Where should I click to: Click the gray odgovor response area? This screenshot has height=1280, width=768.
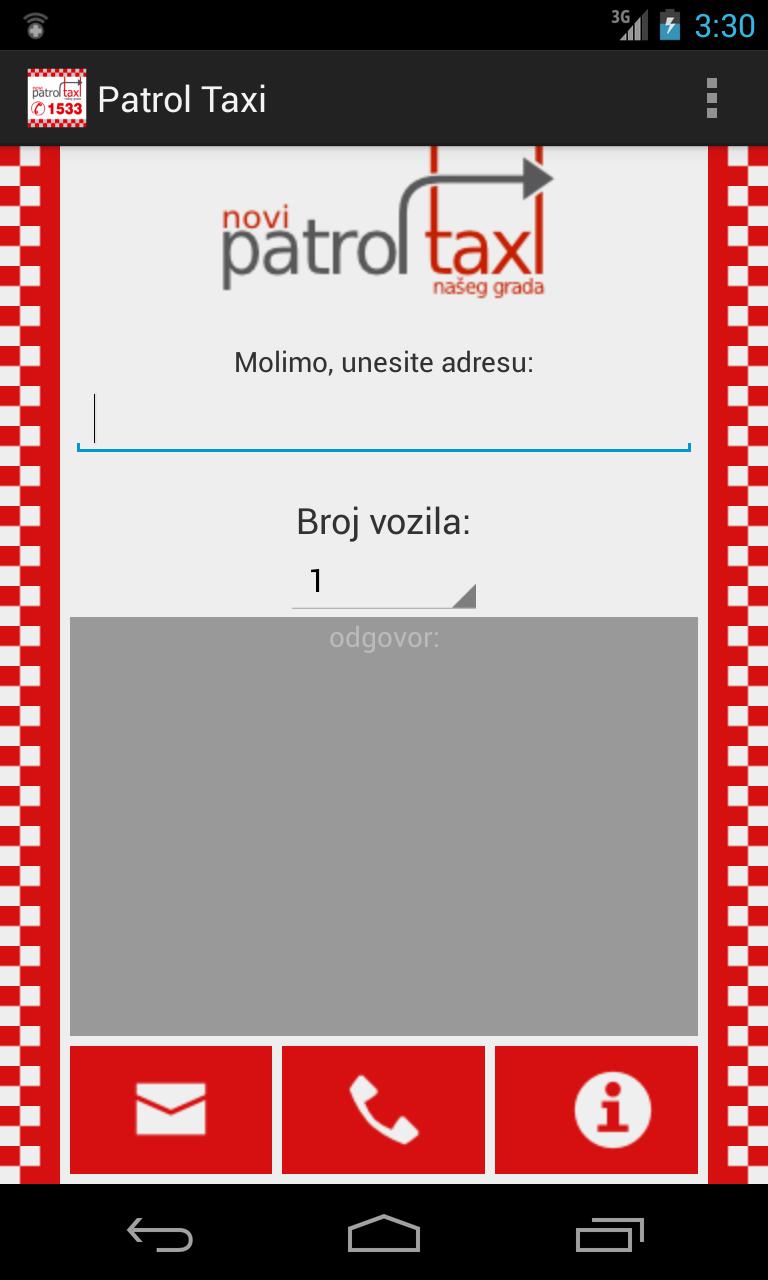383,826
